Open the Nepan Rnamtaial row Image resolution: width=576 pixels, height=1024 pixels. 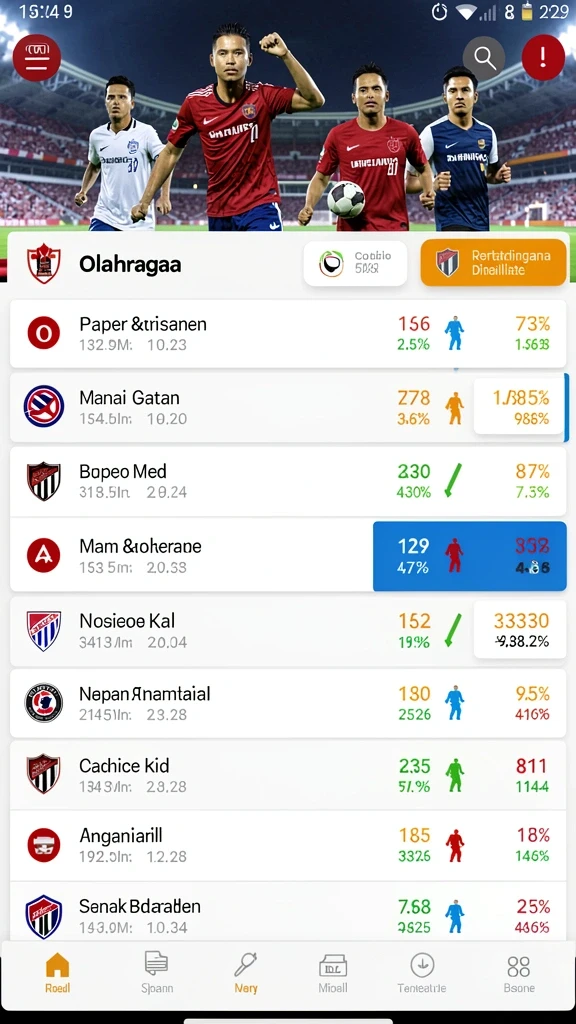288,703
